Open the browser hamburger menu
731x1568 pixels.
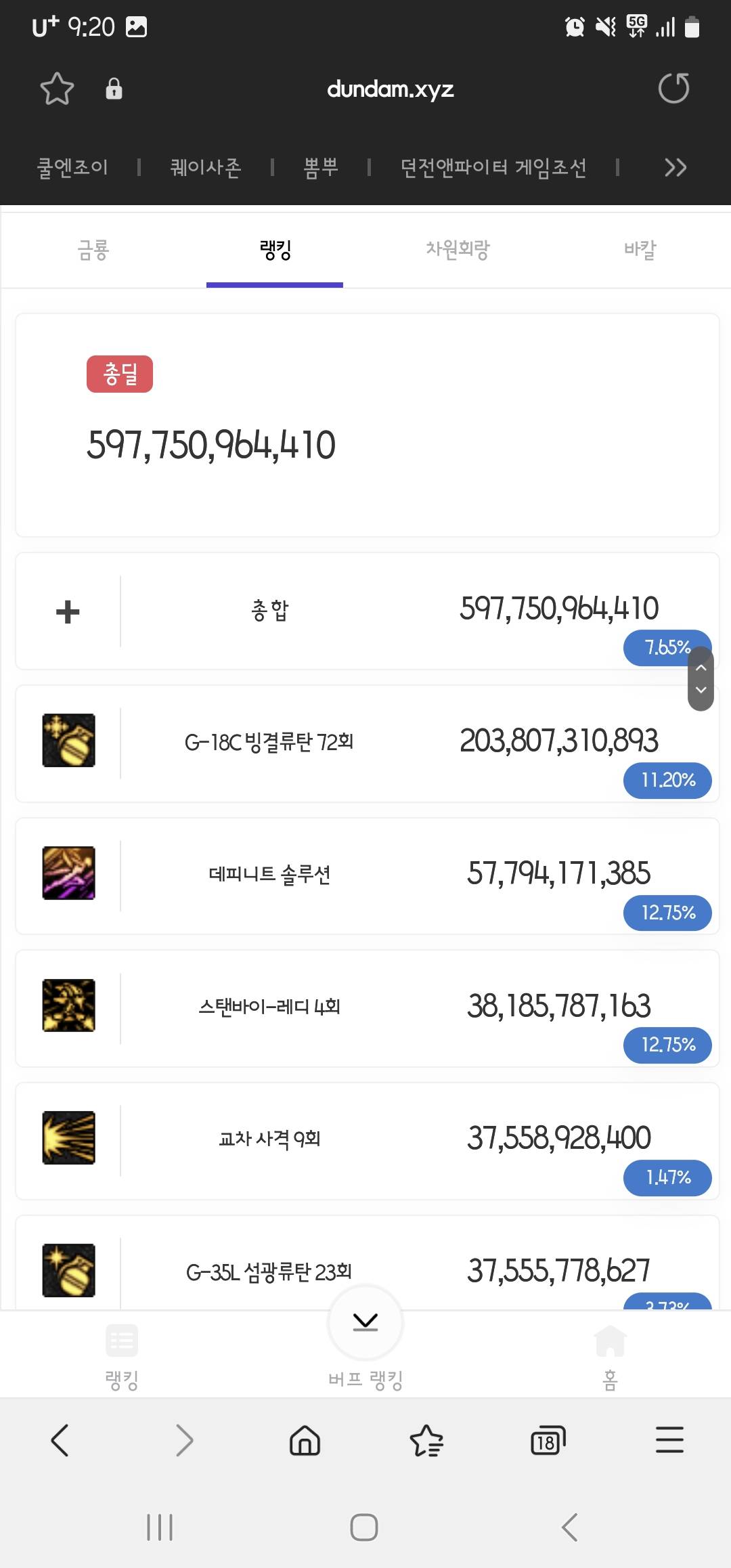point(669,1440)
